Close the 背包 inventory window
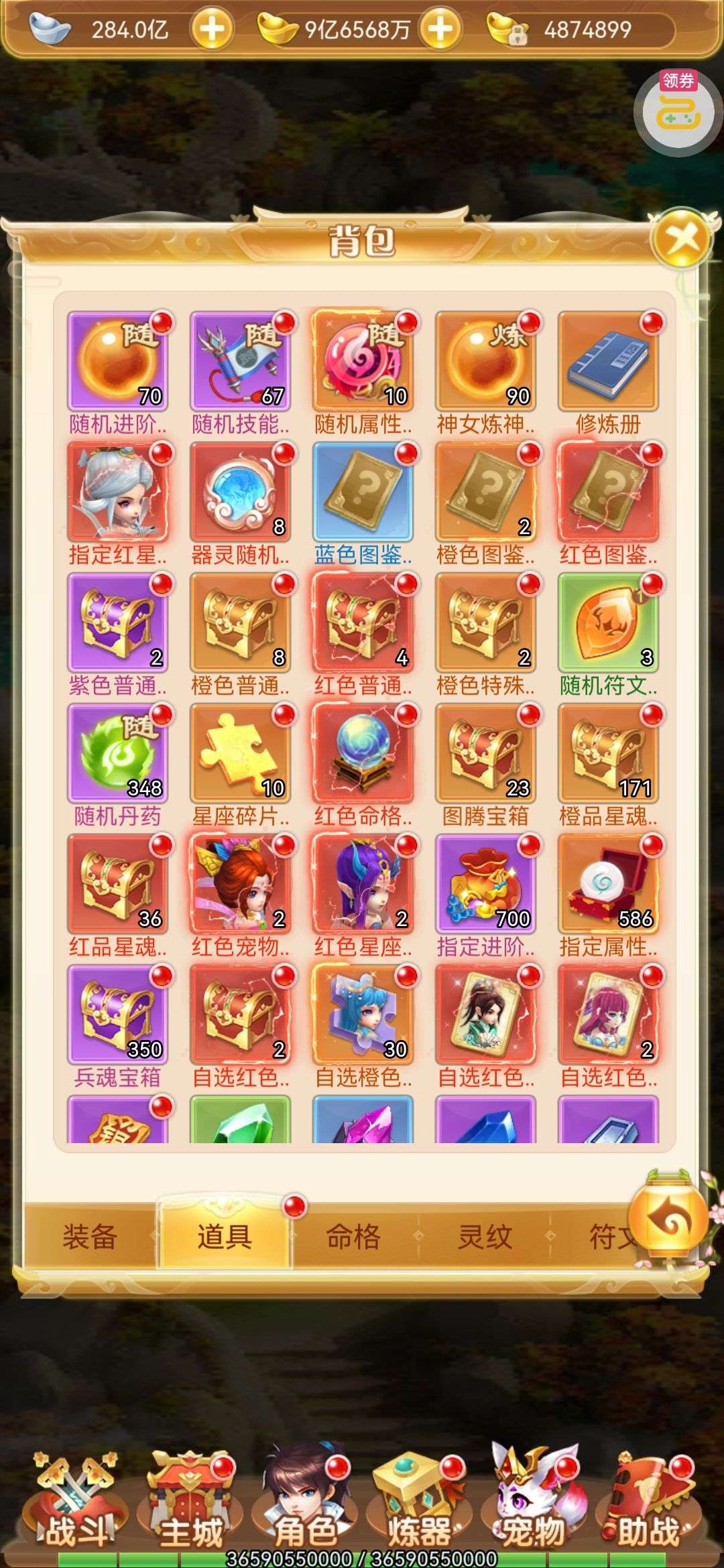Viewport: 724px width, 1568px height. 682,239
